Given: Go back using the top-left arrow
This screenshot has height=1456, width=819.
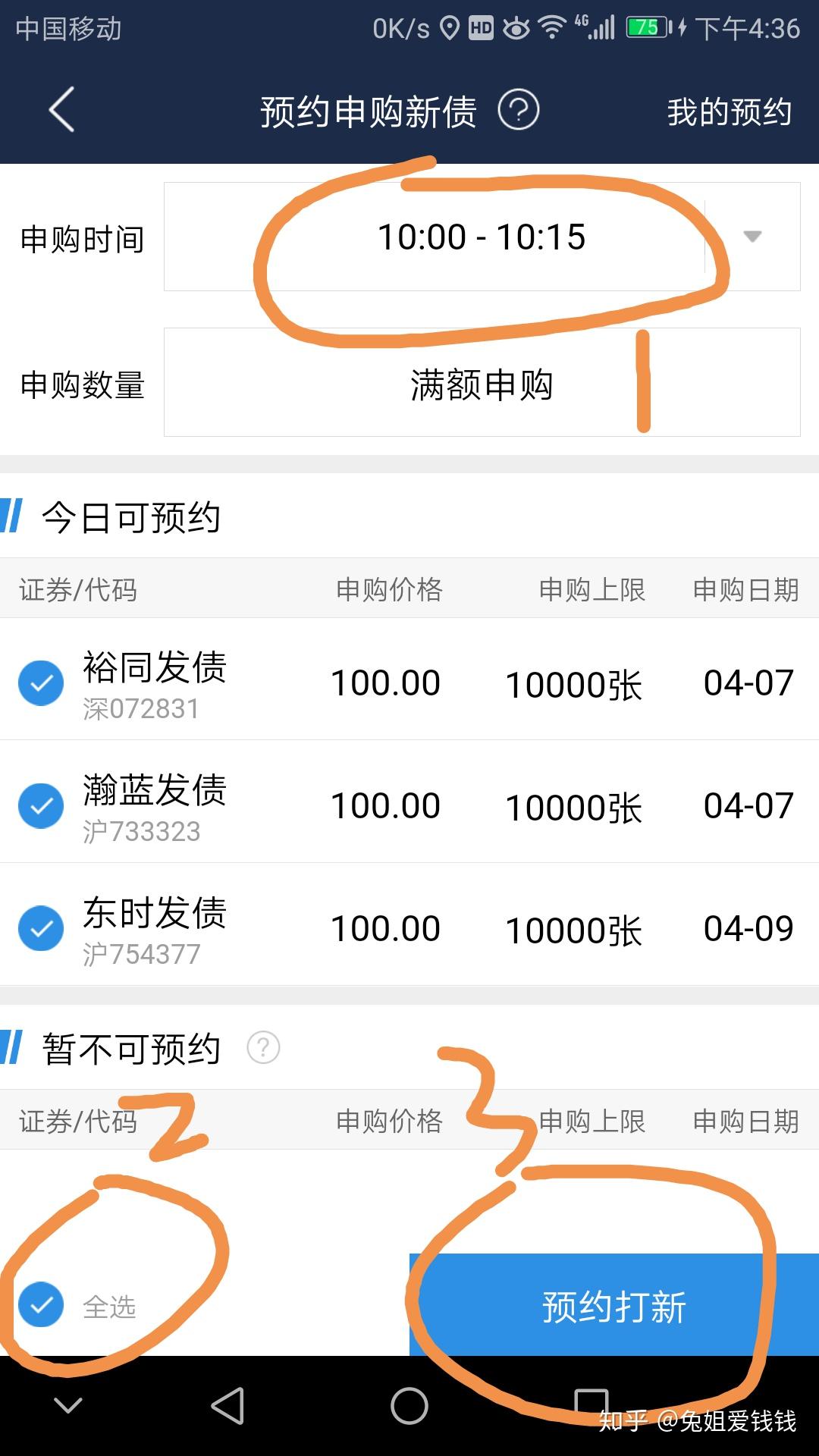Looking at the screenshot, I should [x=62, y=110].
